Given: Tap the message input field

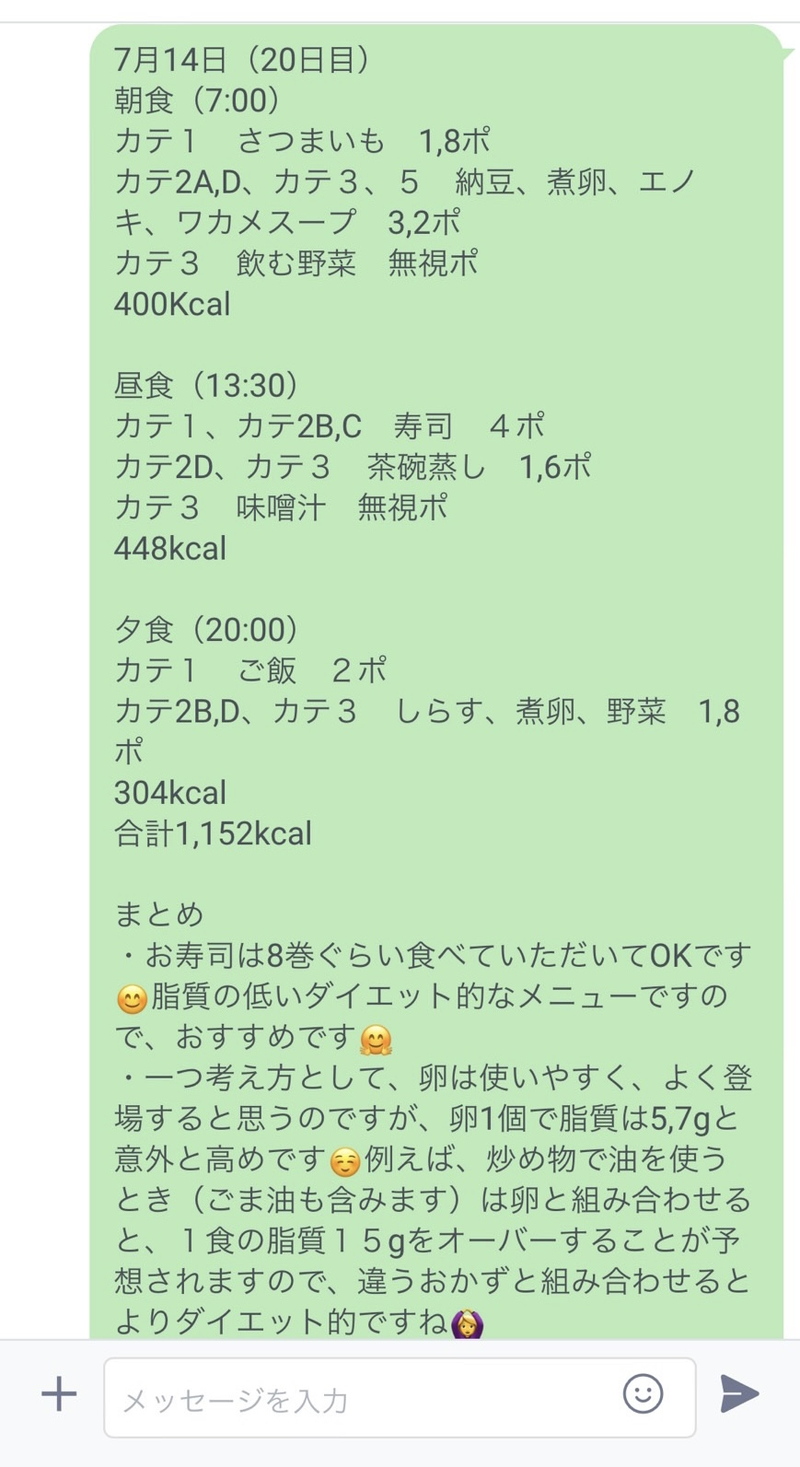Looking at the screenshot, I should (360, 1398).
